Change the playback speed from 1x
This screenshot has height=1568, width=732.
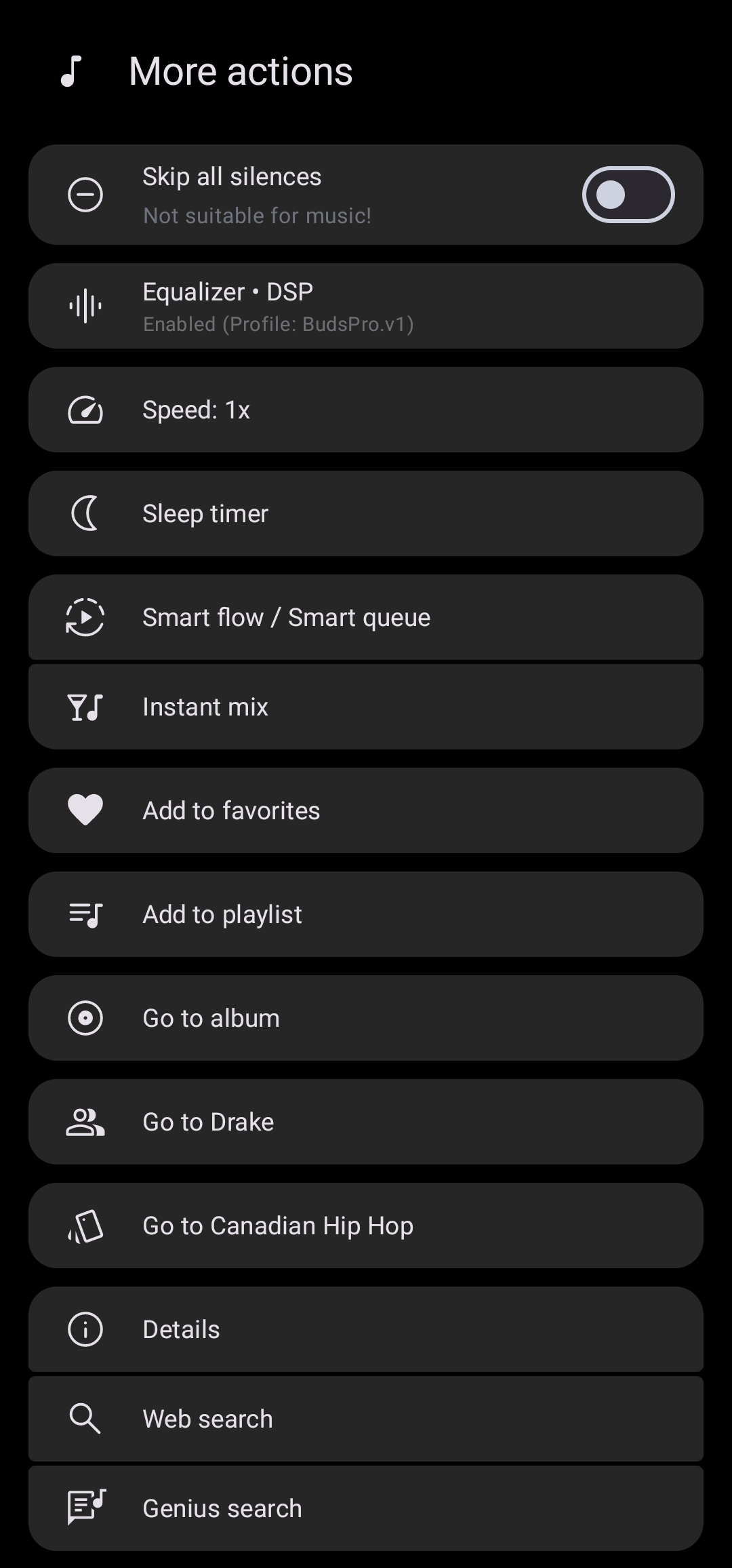tap(366, 410)
